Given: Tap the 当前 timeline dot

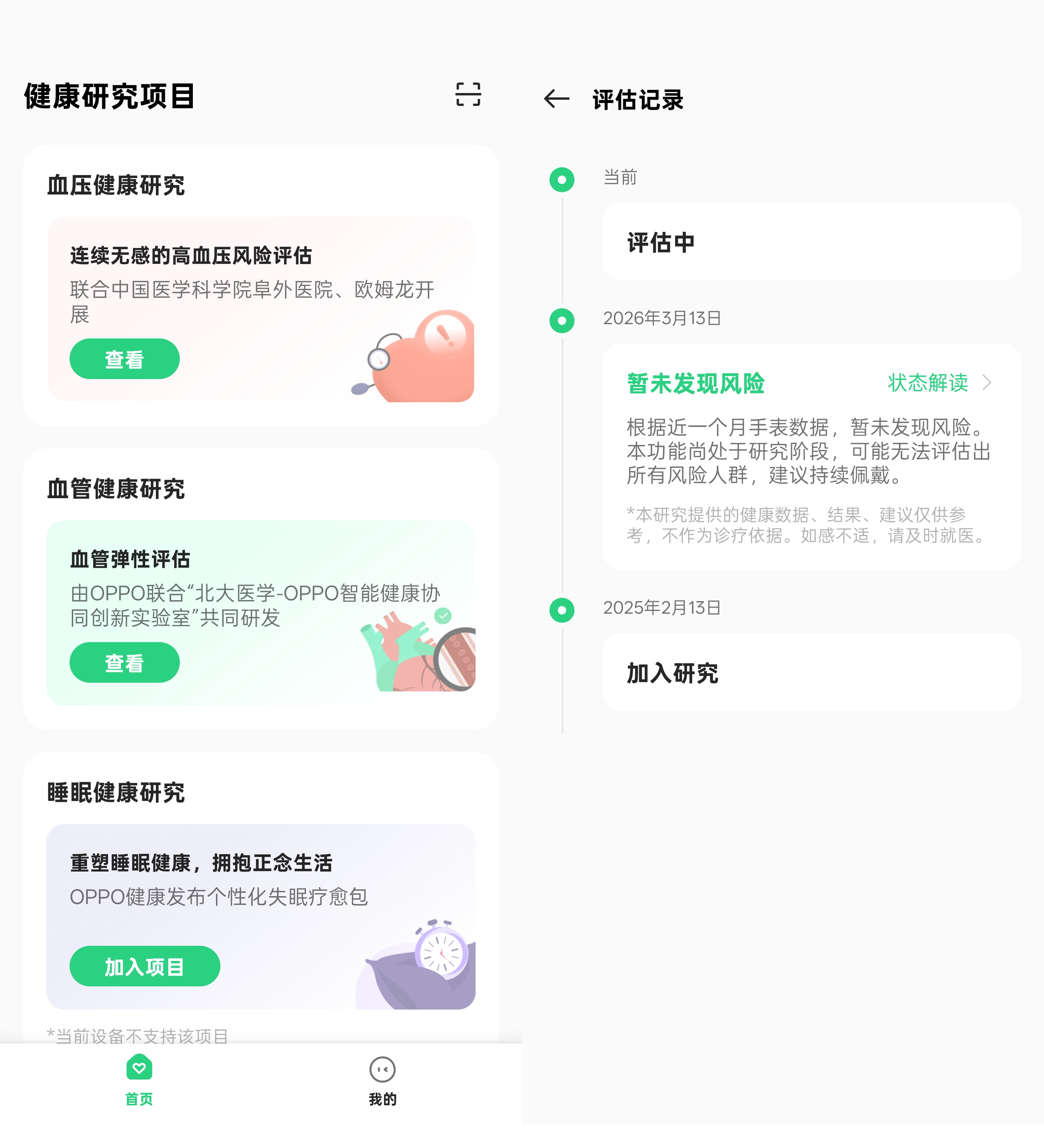Looking at the screenshot, I should coord(562,179).
